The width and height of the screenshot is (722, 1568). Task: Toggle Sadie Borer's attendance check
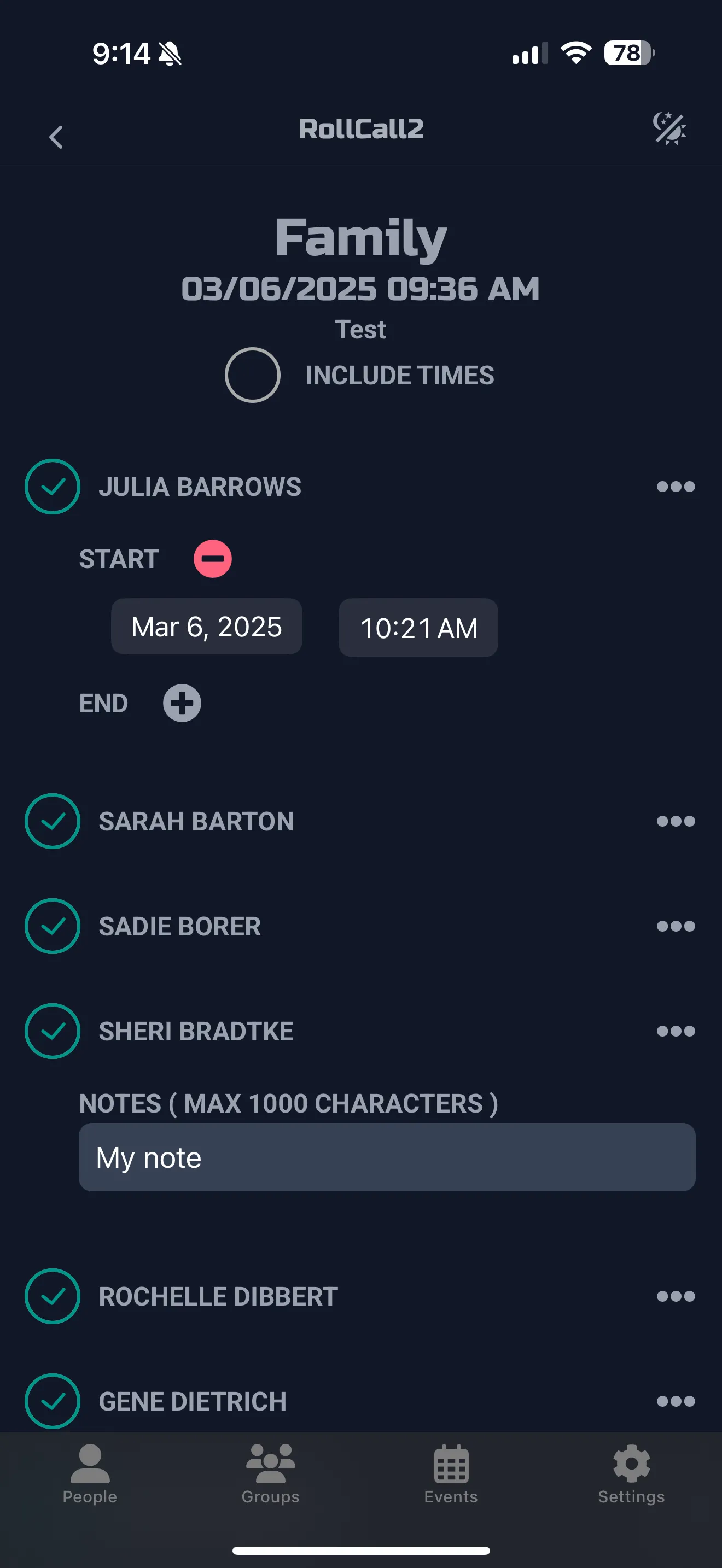53,926
